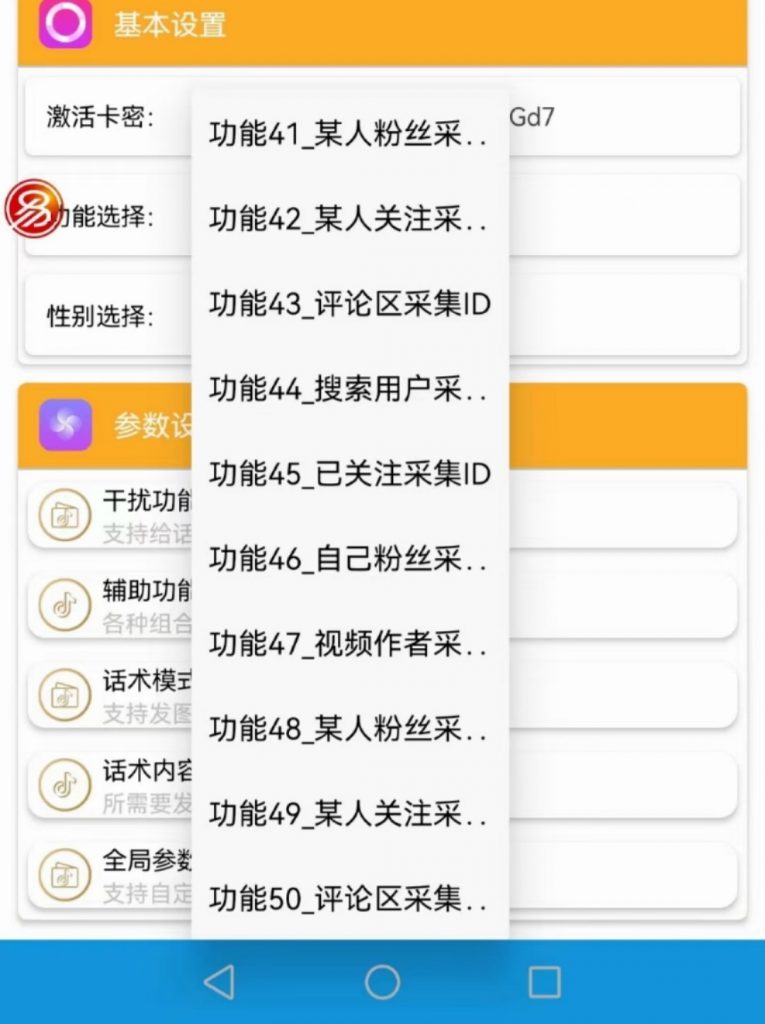Pick the 功能49_某人关注采 option

[x=349, y=814]
